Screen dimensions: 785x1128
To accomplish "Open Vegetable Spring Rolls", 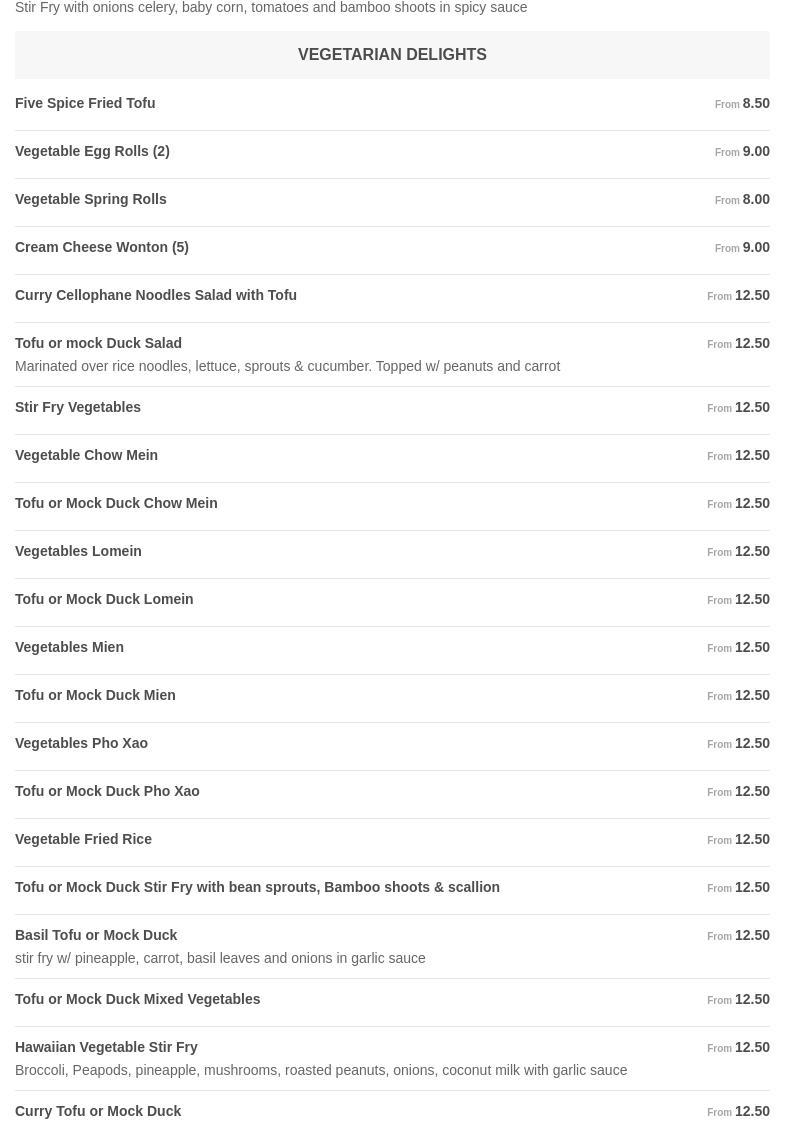I will tap(91, 199).
